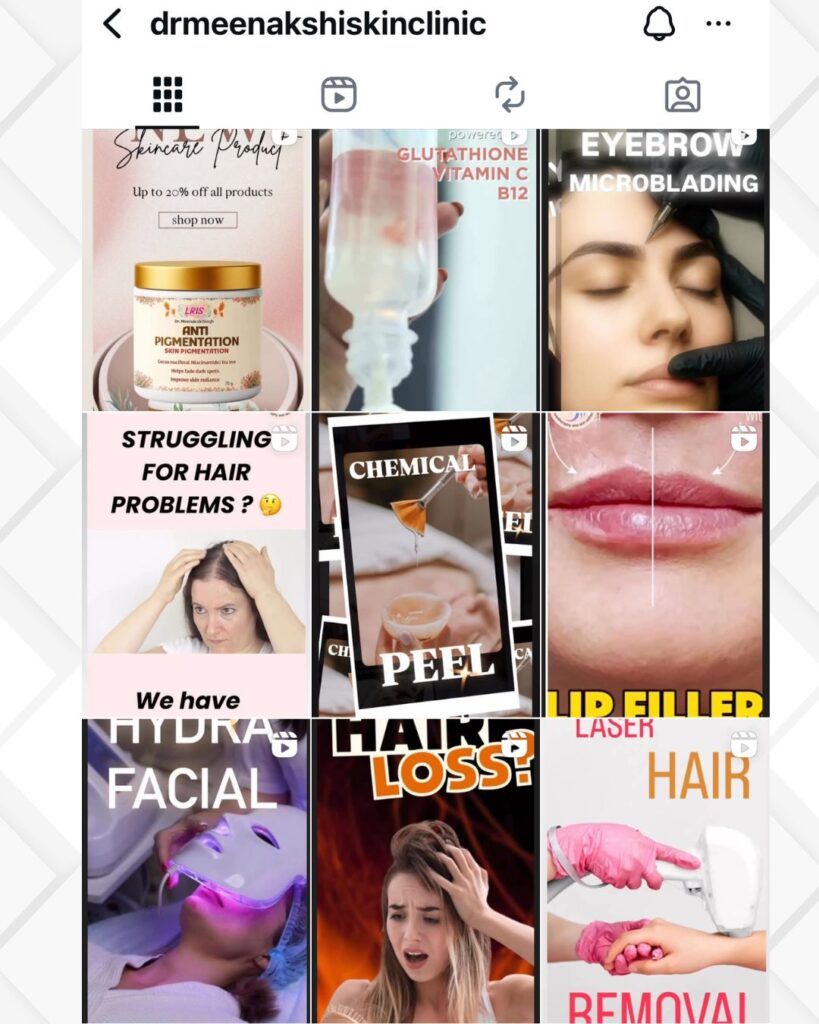Open the notifications bell
This screenshot has width=819, height=1024.
point(659,24)
